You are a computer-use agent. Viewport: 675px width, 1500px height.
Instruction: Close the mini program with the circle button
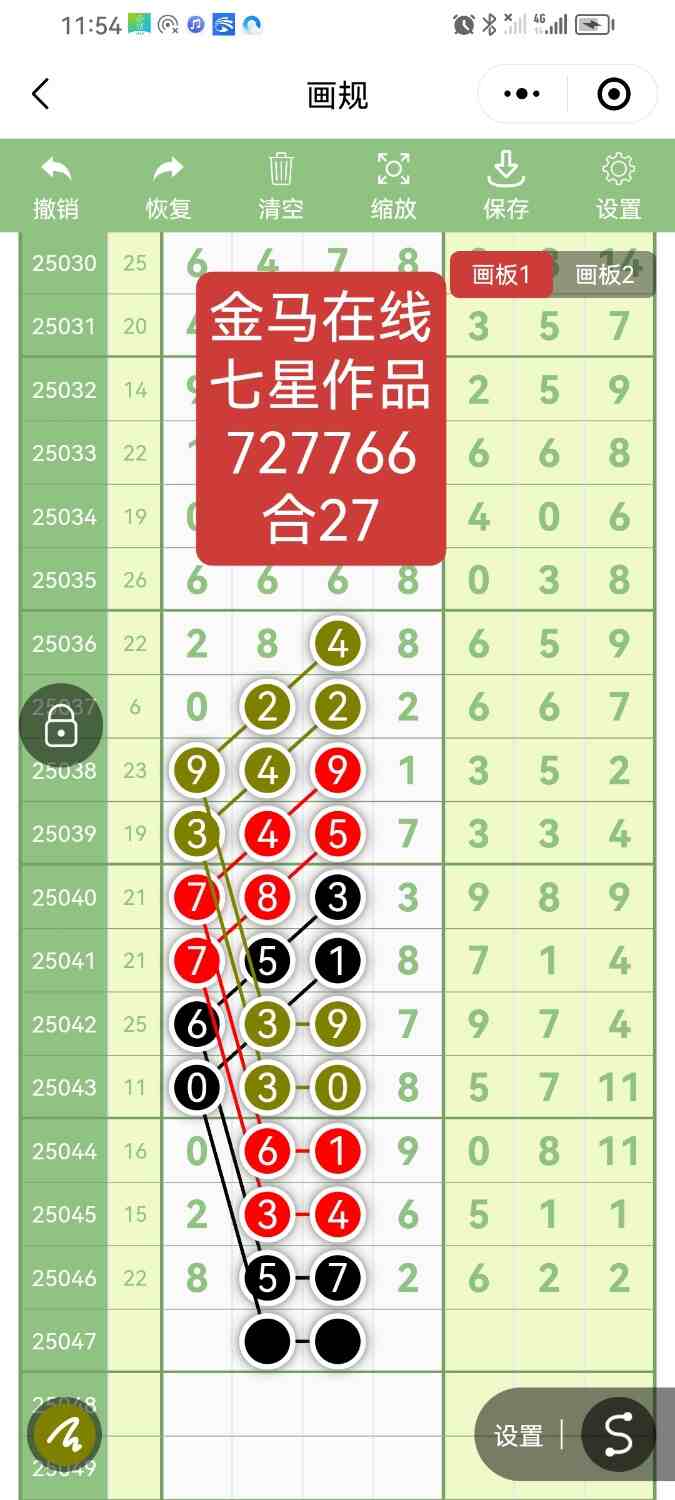click(613, 95)
